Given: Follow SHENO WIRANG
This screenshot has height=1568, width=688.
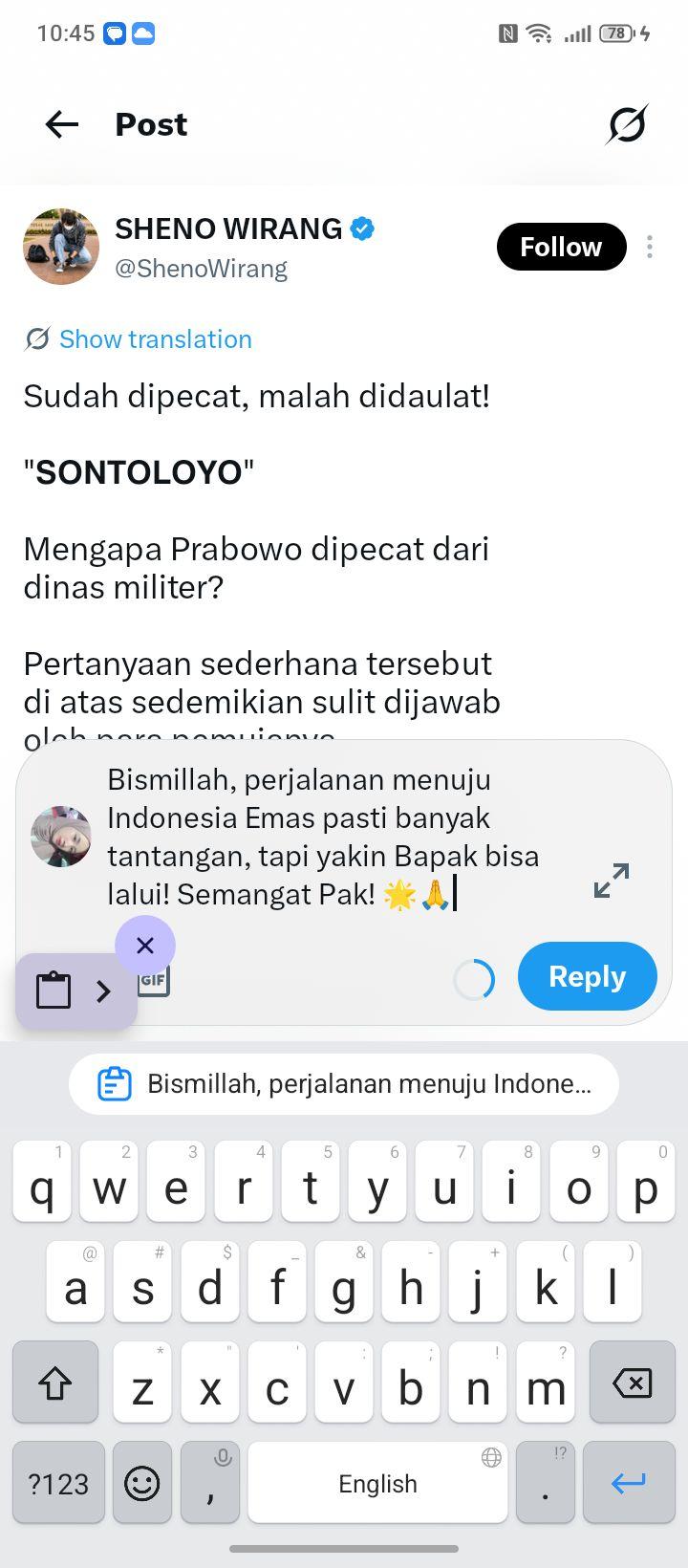Looking at the screenshot, I should [561, 247].
